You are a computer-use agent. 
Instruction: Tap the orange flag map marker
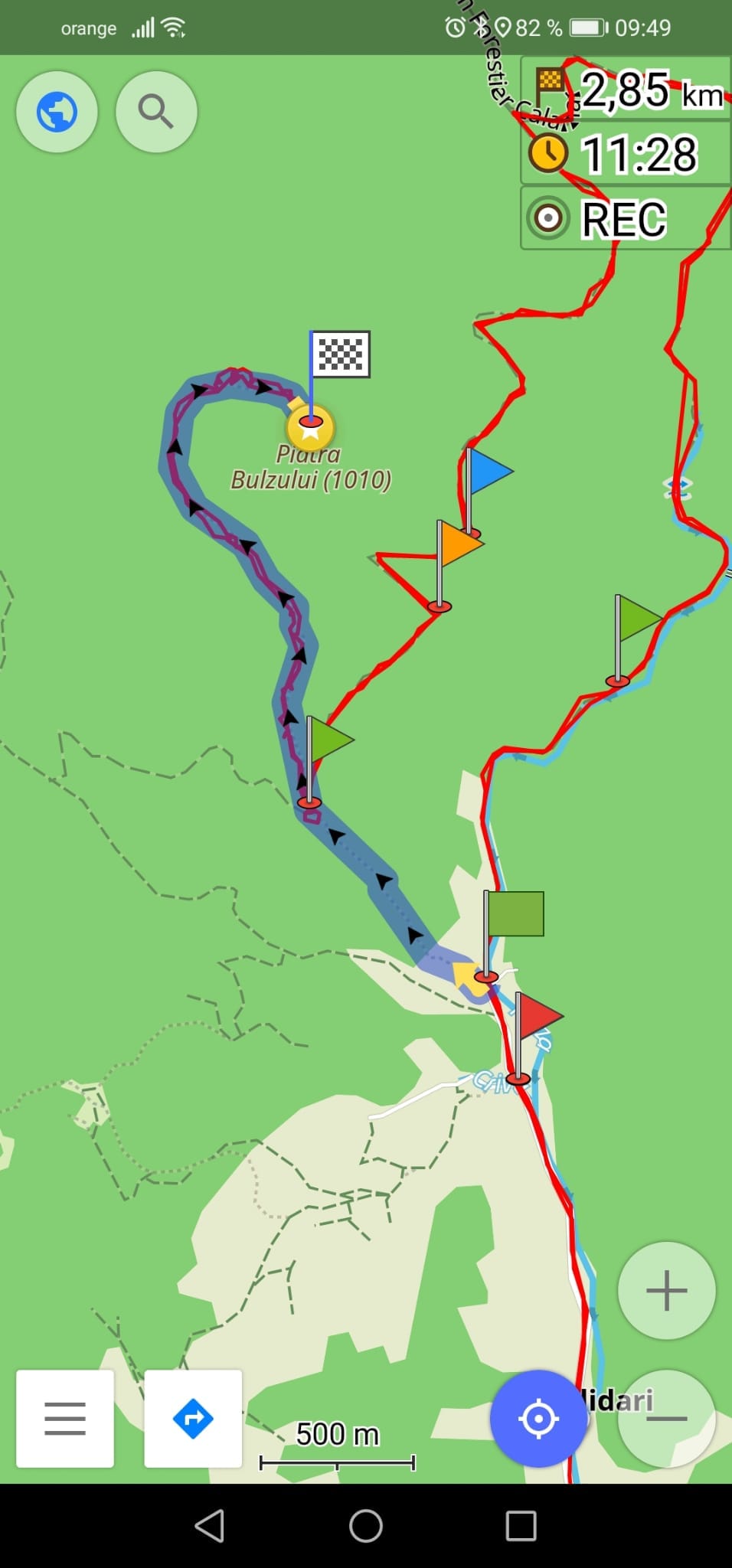(x=458, y=544)
